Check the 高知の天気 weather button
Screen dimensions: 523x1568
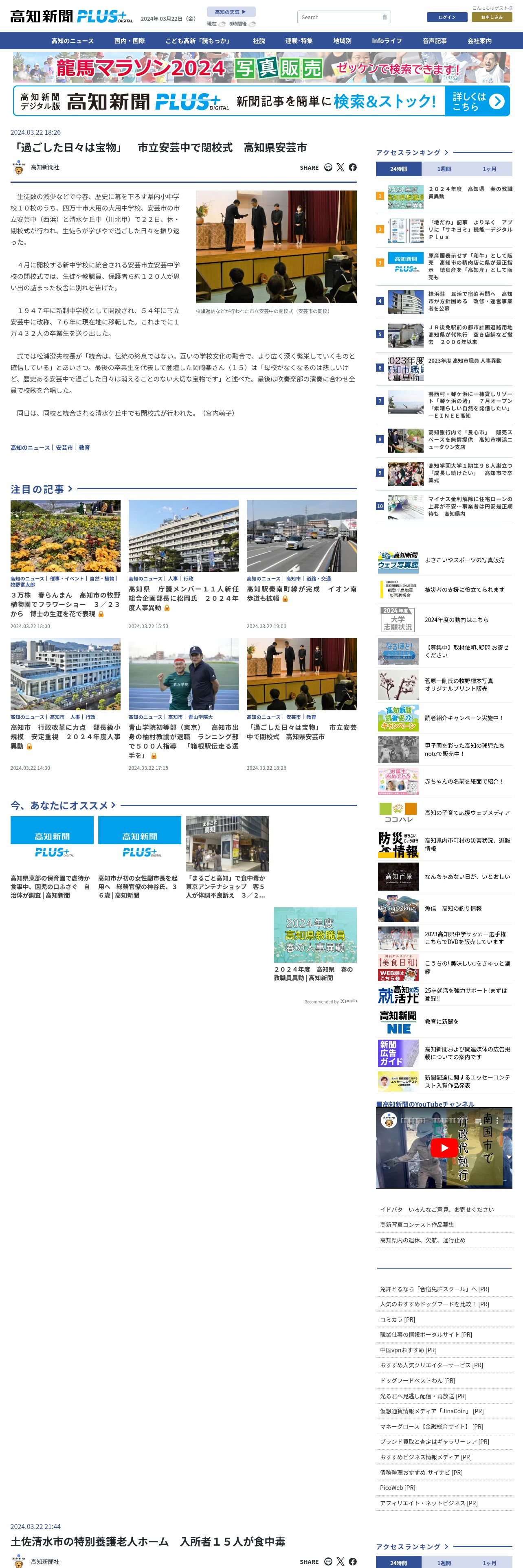231,12
